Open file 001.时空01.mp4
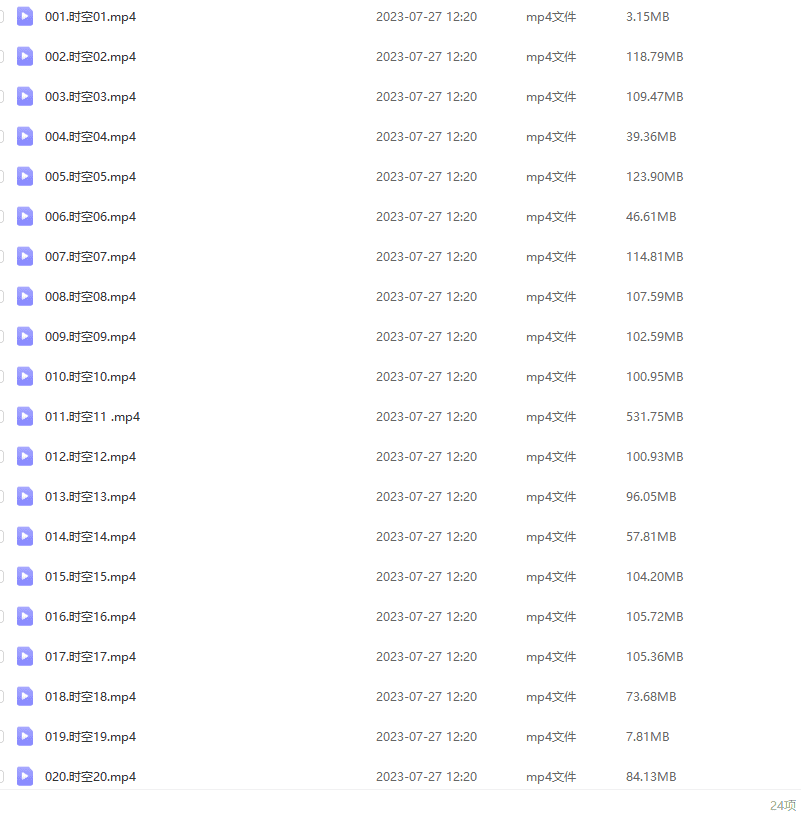The width and height of the screenshot is (801, 813). 90,17
